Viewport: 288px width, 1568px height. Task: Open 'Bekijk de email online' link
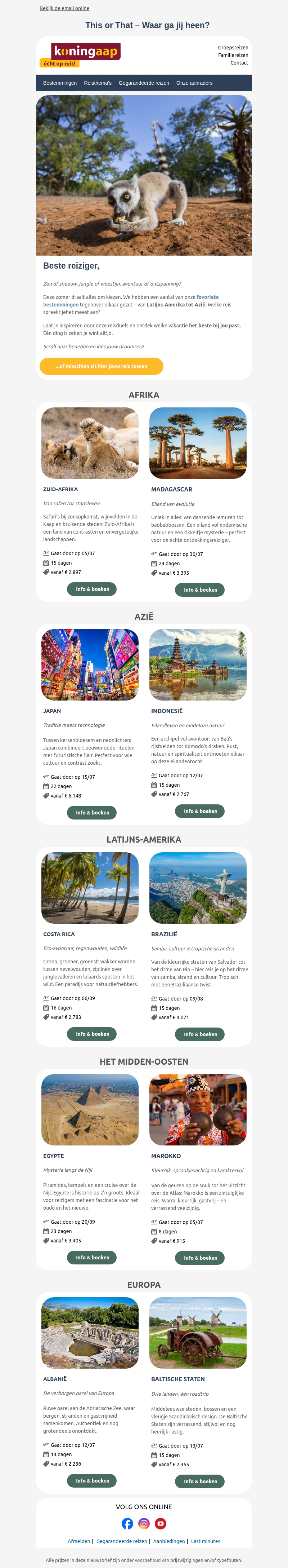tap(64, 8)
